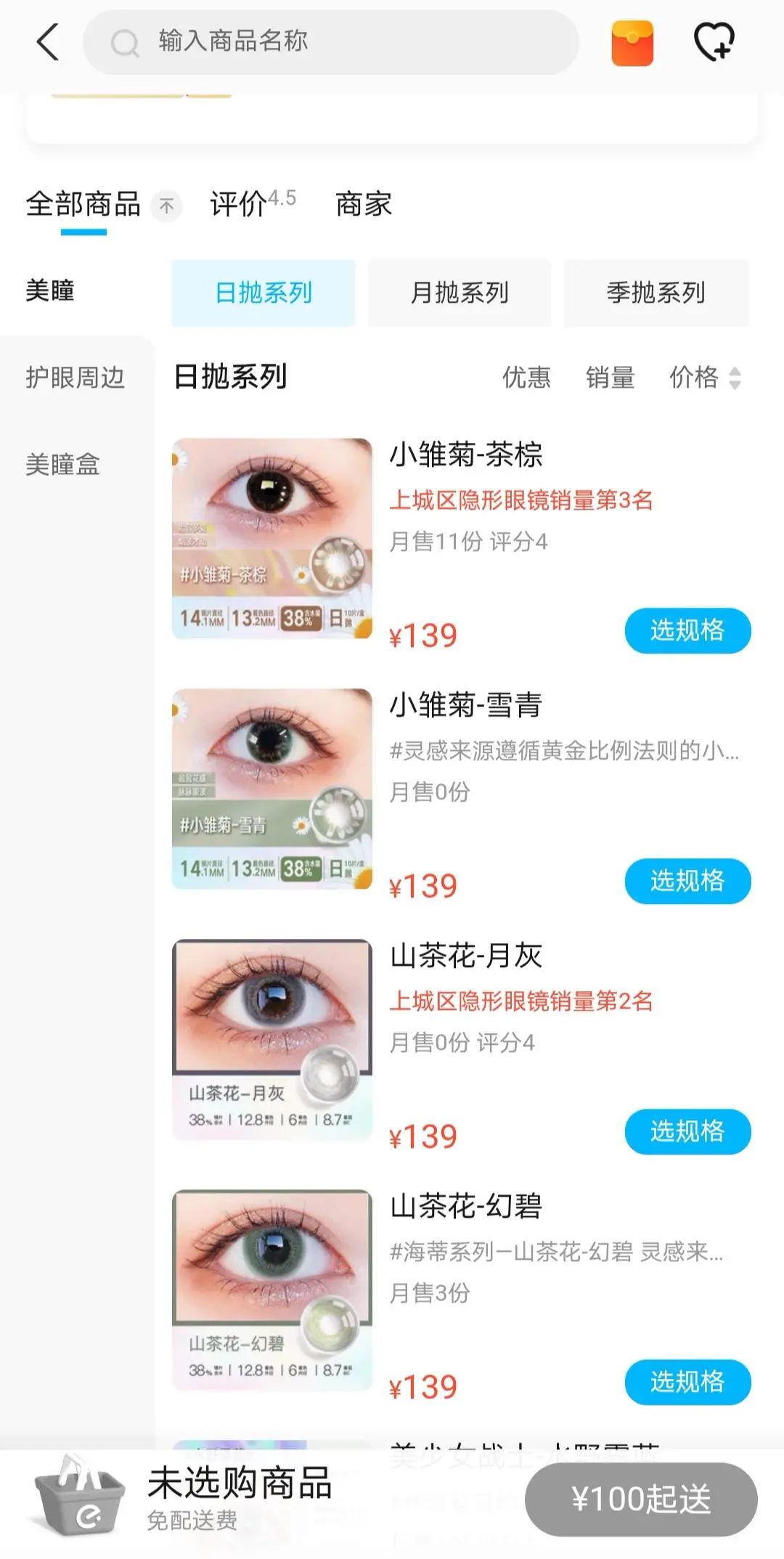Collapse the 全部商品 filter arrow
This screenshot has width=784, height=1559.
(168, 205)
